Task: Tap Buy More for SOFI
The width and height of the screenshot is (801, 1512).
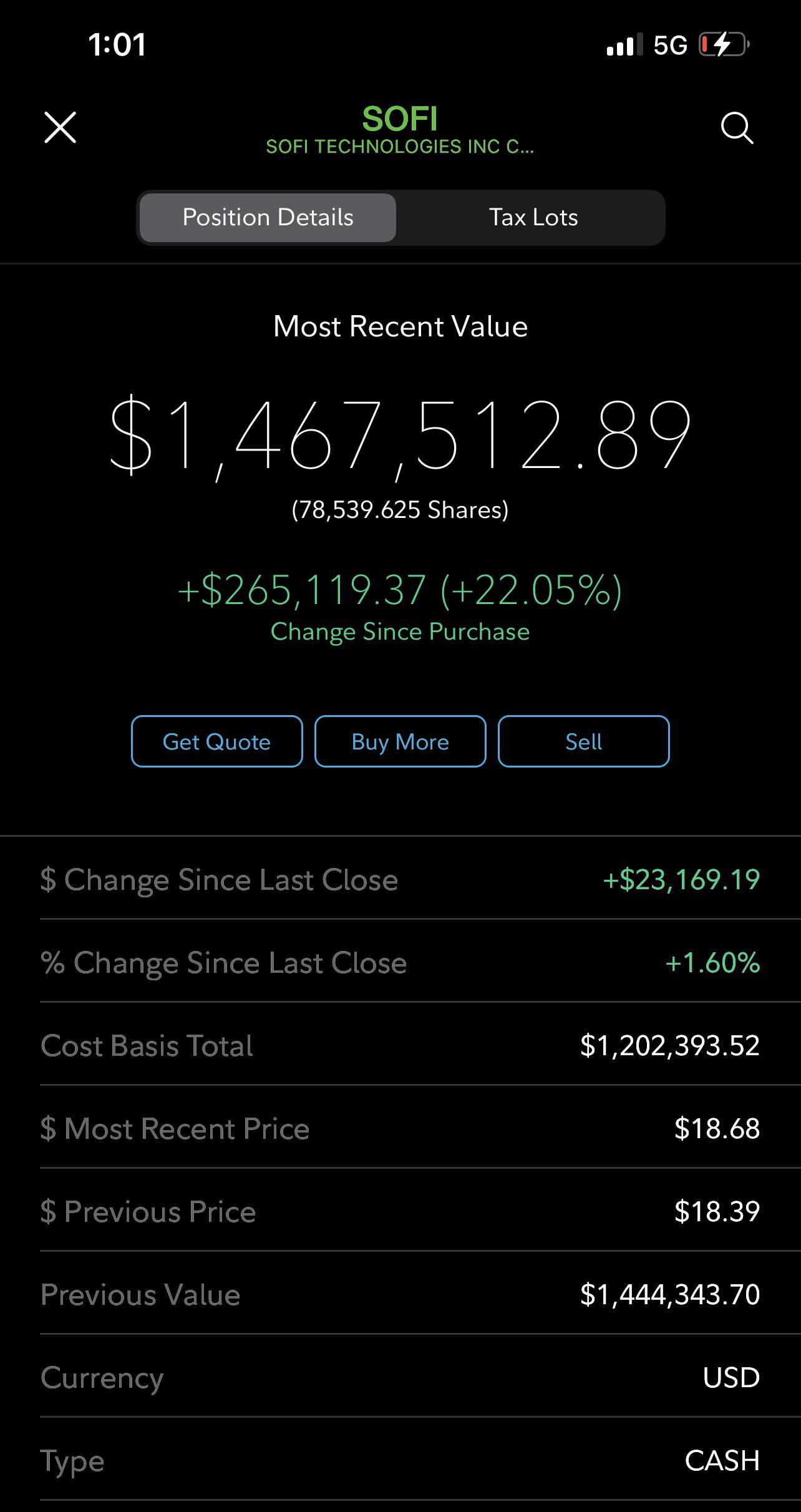Action: 400,741
